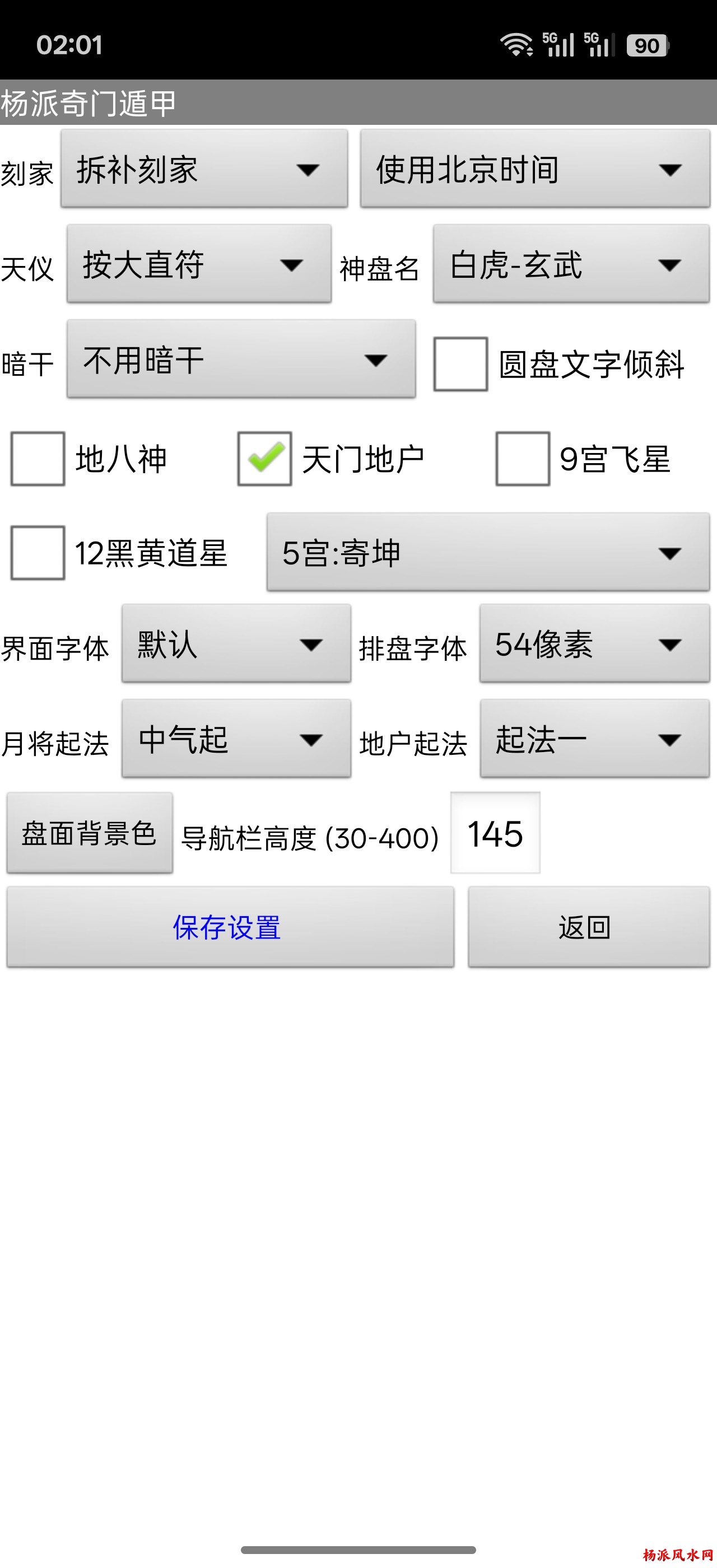Uncheck the 天门地户 checkbox

(265, 458)
